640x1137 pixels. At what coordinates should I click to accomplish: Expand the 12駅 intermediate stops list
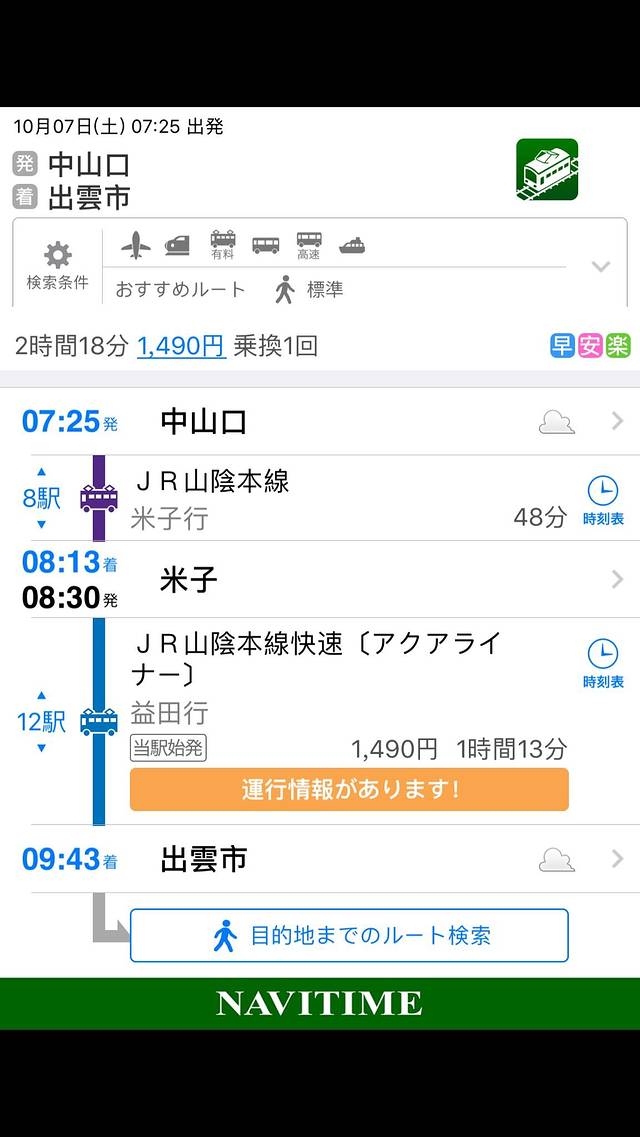click(41, 721)
